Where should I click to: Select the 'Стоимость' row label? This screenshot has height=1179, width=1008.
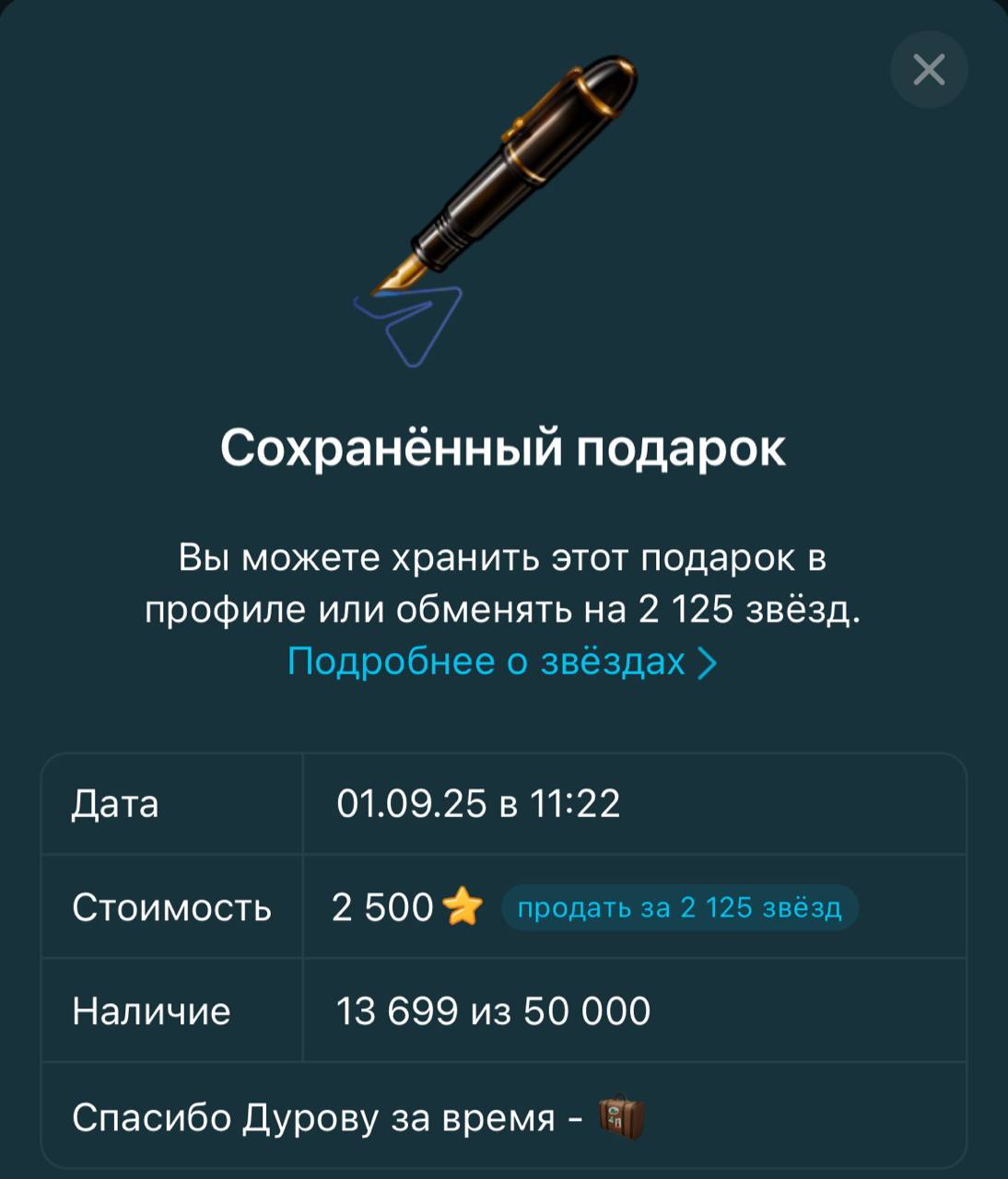tap(170, 908)
